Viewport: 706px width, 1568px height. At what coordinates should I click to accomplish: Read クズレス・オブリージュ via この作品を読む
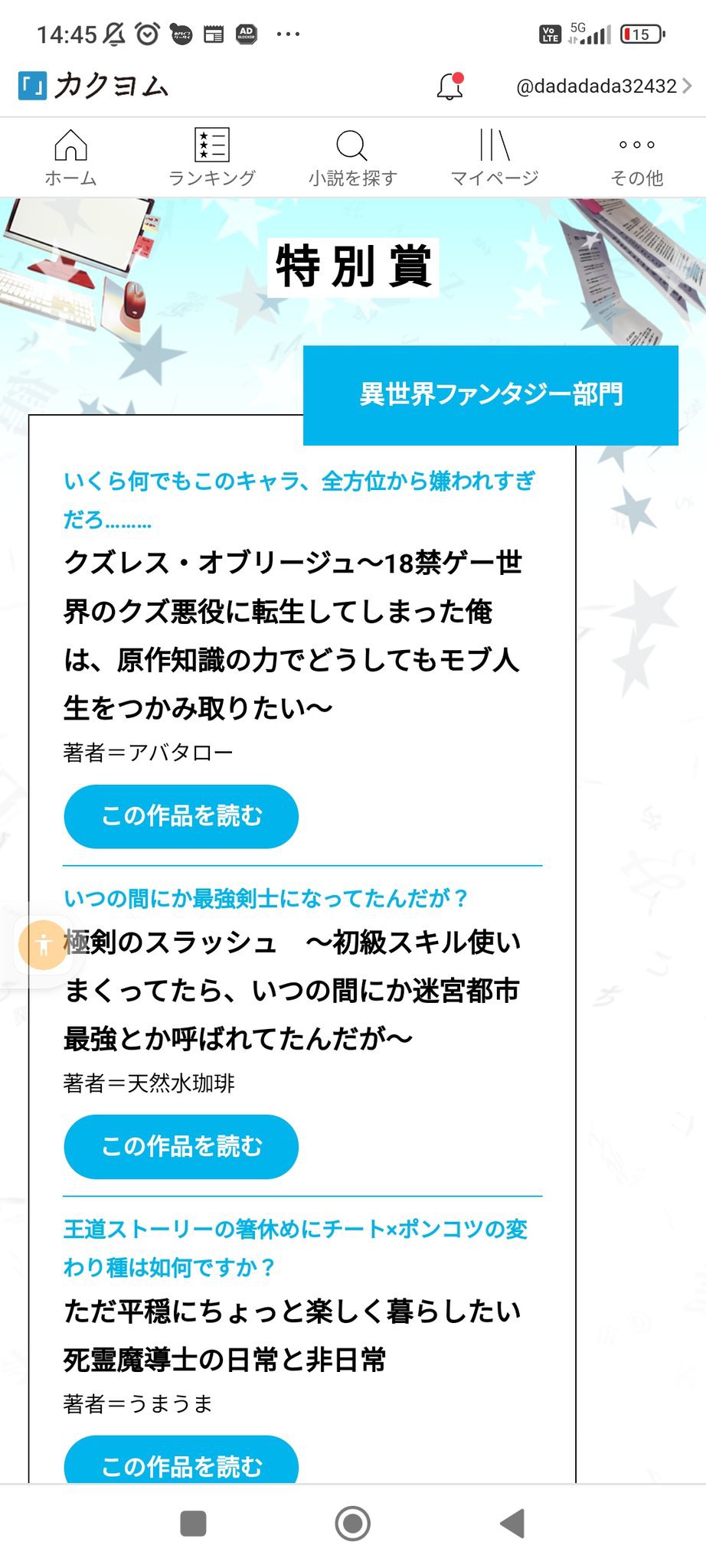(x=181, y=816)
